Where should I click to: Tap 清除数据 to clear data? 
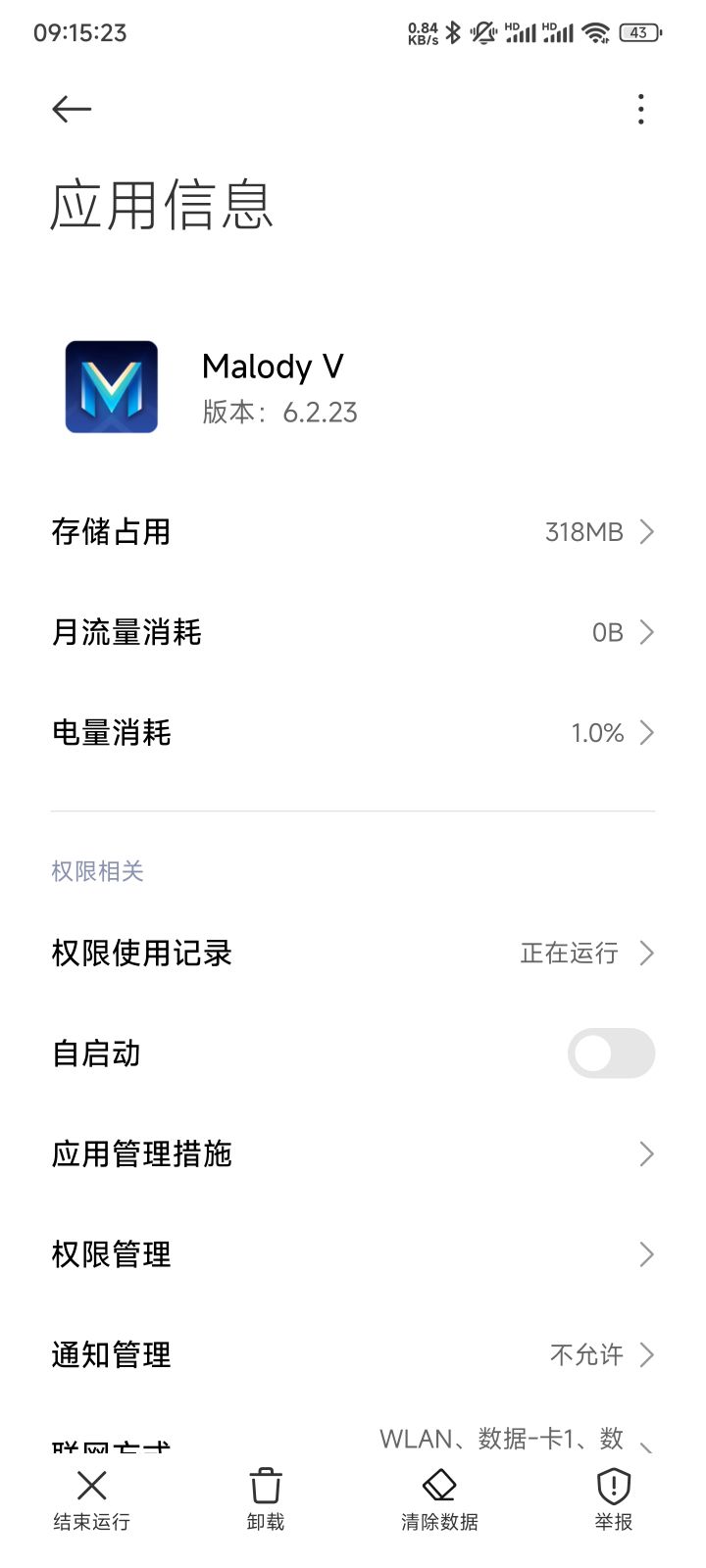pyautogui.click(x=439, y=1499)
